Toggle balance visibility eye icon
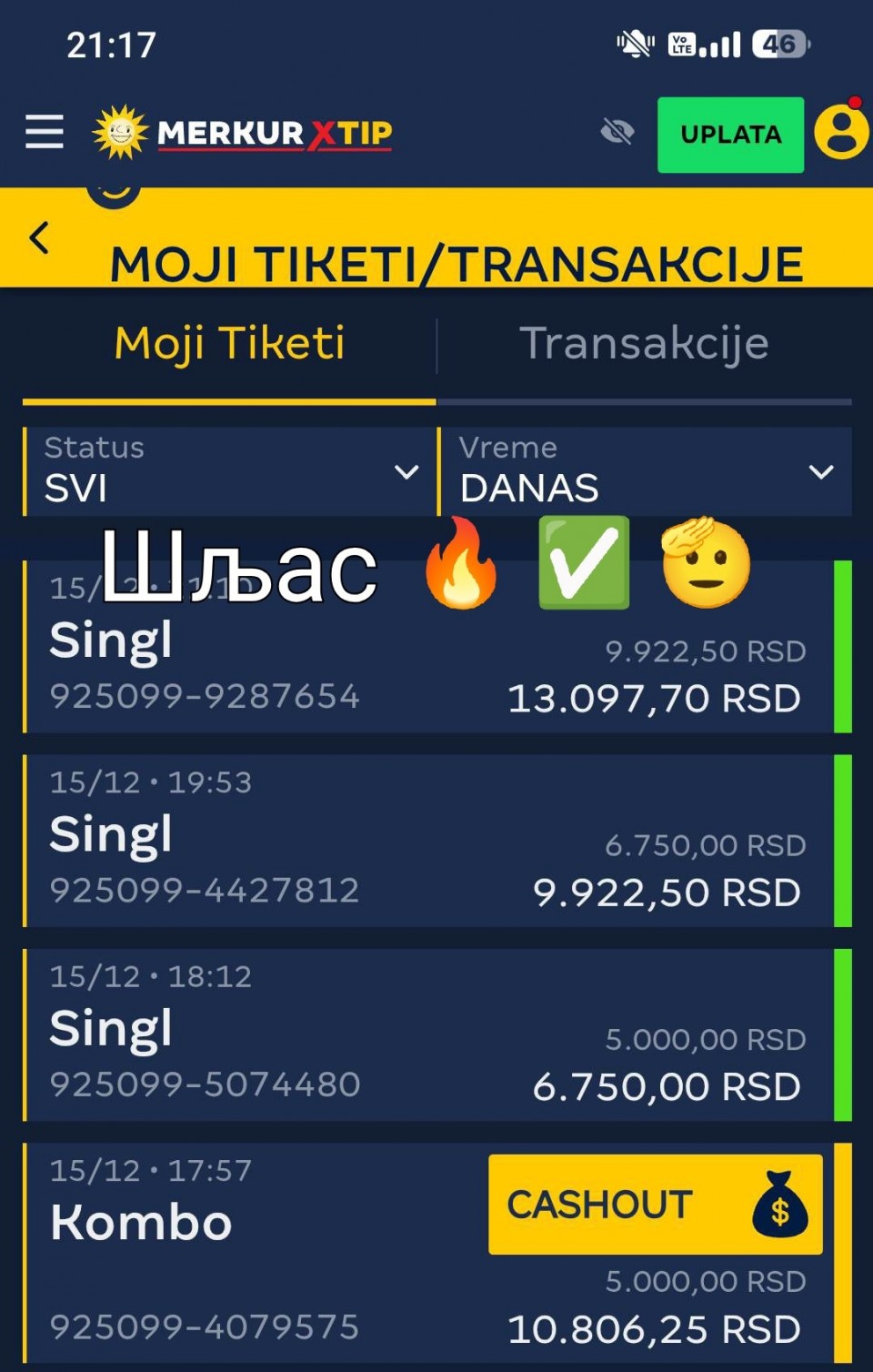 coord(617,133)
